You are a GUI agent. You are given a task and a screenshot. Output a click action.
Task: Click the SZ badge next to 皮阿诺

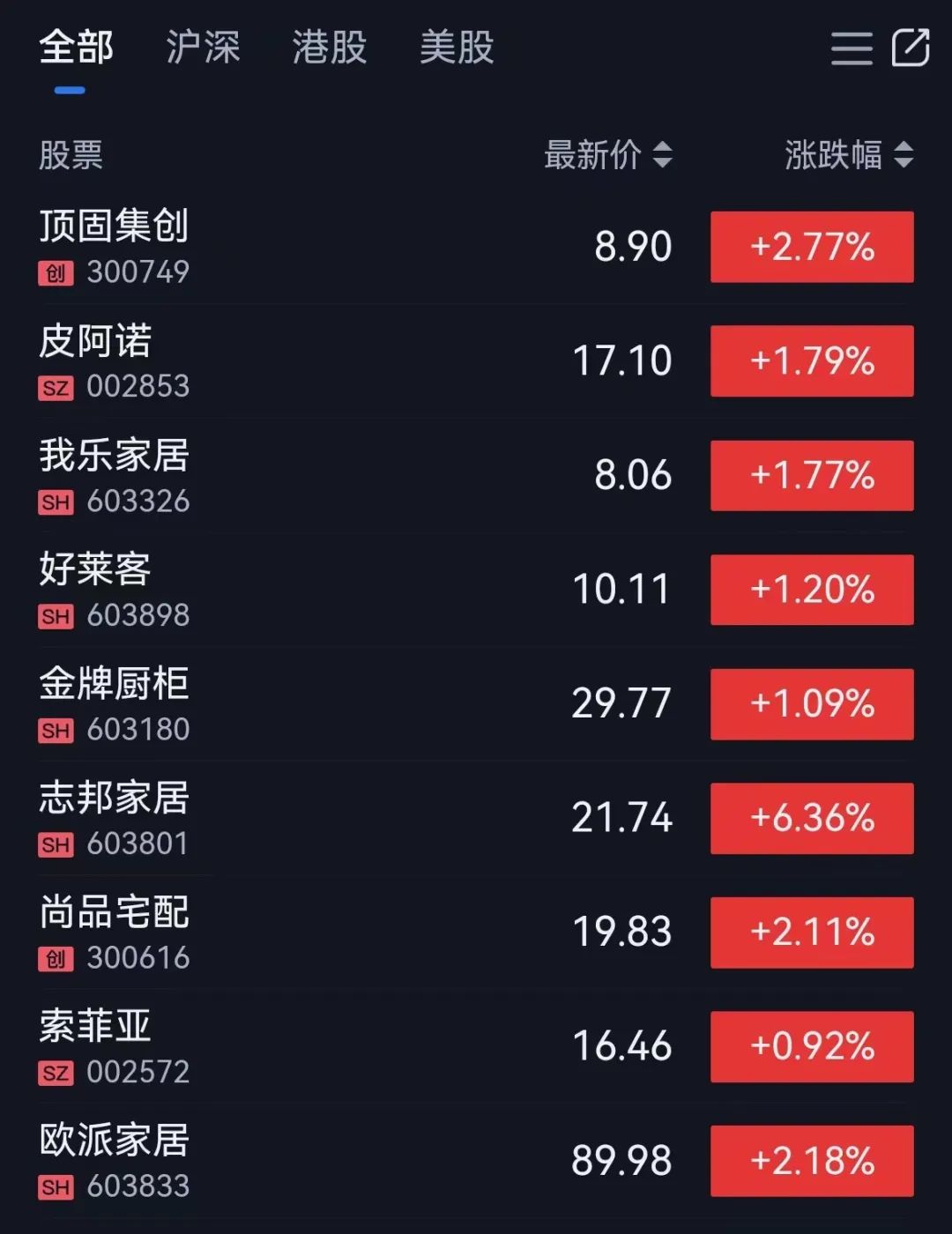56,387
